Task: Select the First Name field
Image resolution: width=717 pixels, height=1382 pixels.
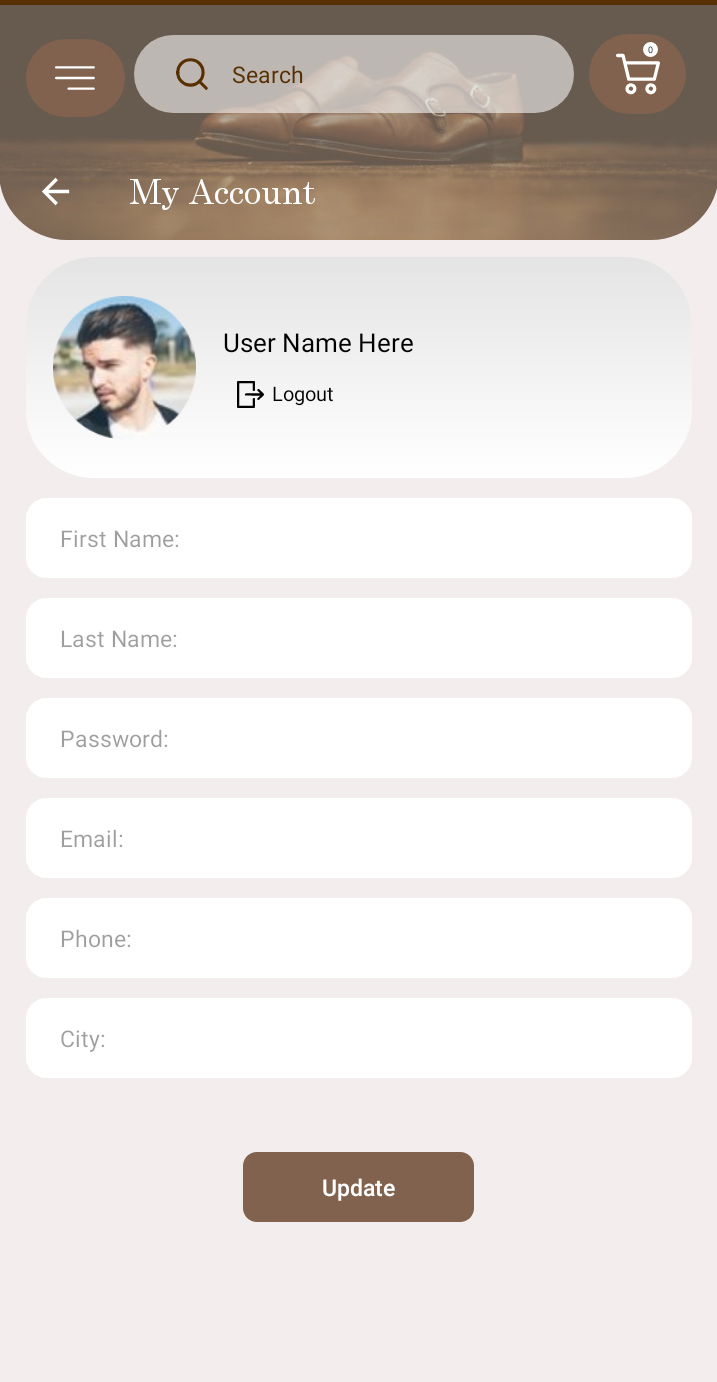Action: point(358,539)
